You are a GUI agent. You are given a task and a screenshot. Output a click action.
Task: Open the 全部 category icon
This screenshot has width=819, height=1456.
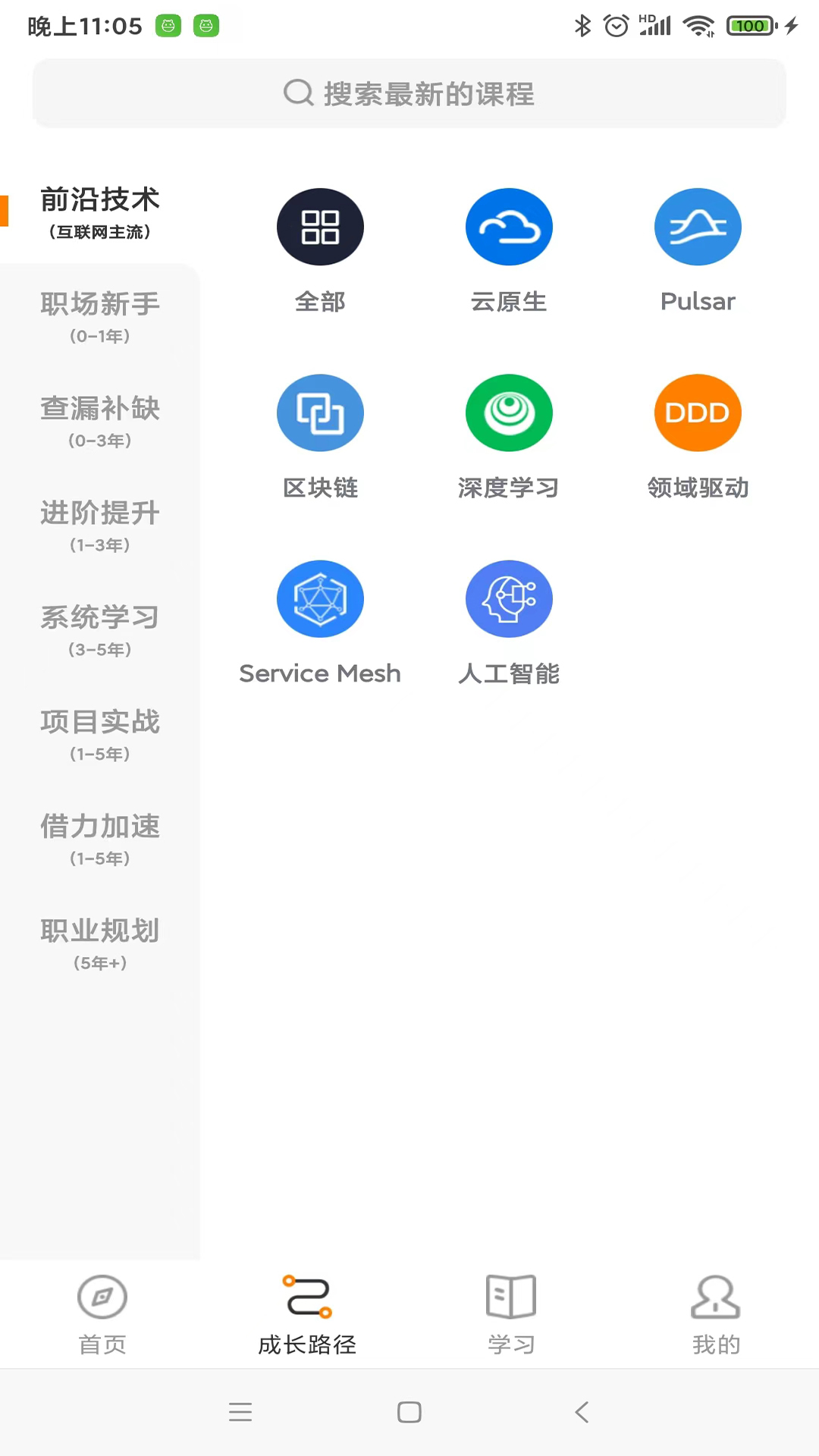320,227
